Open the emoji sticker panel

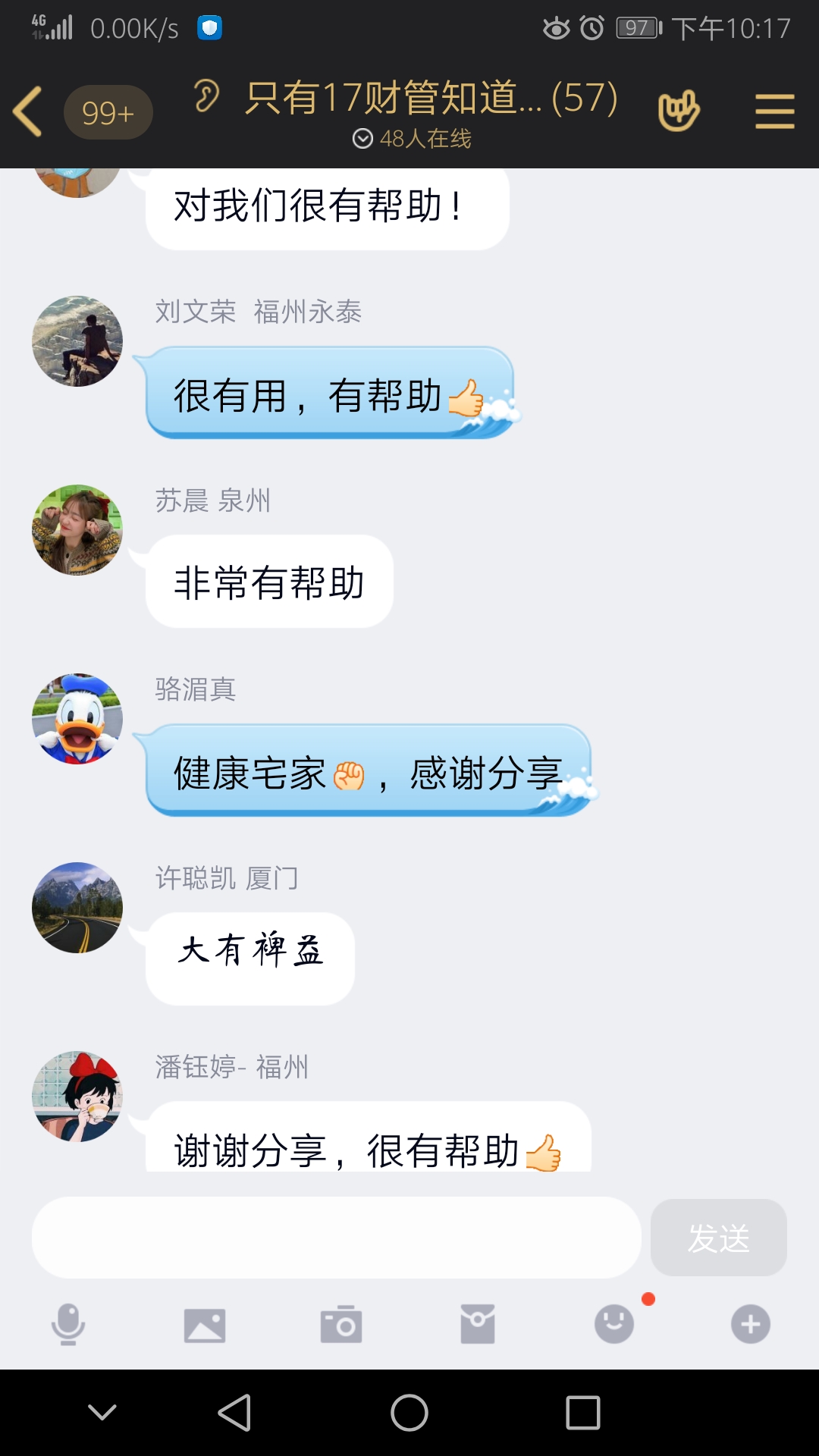coord(614,1325)
